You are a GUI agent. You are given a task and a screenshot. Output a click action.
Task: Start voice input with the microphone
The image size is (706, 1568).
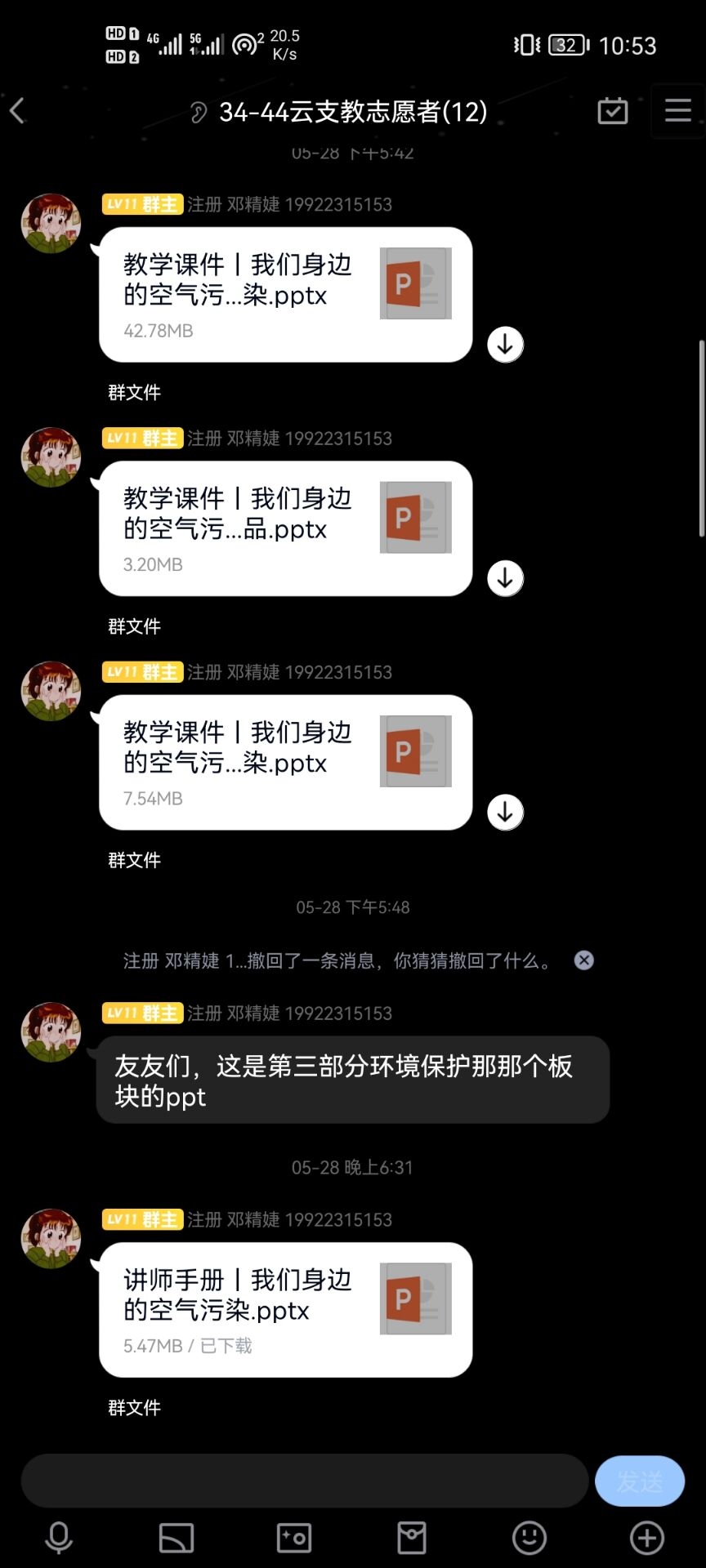58,1538
